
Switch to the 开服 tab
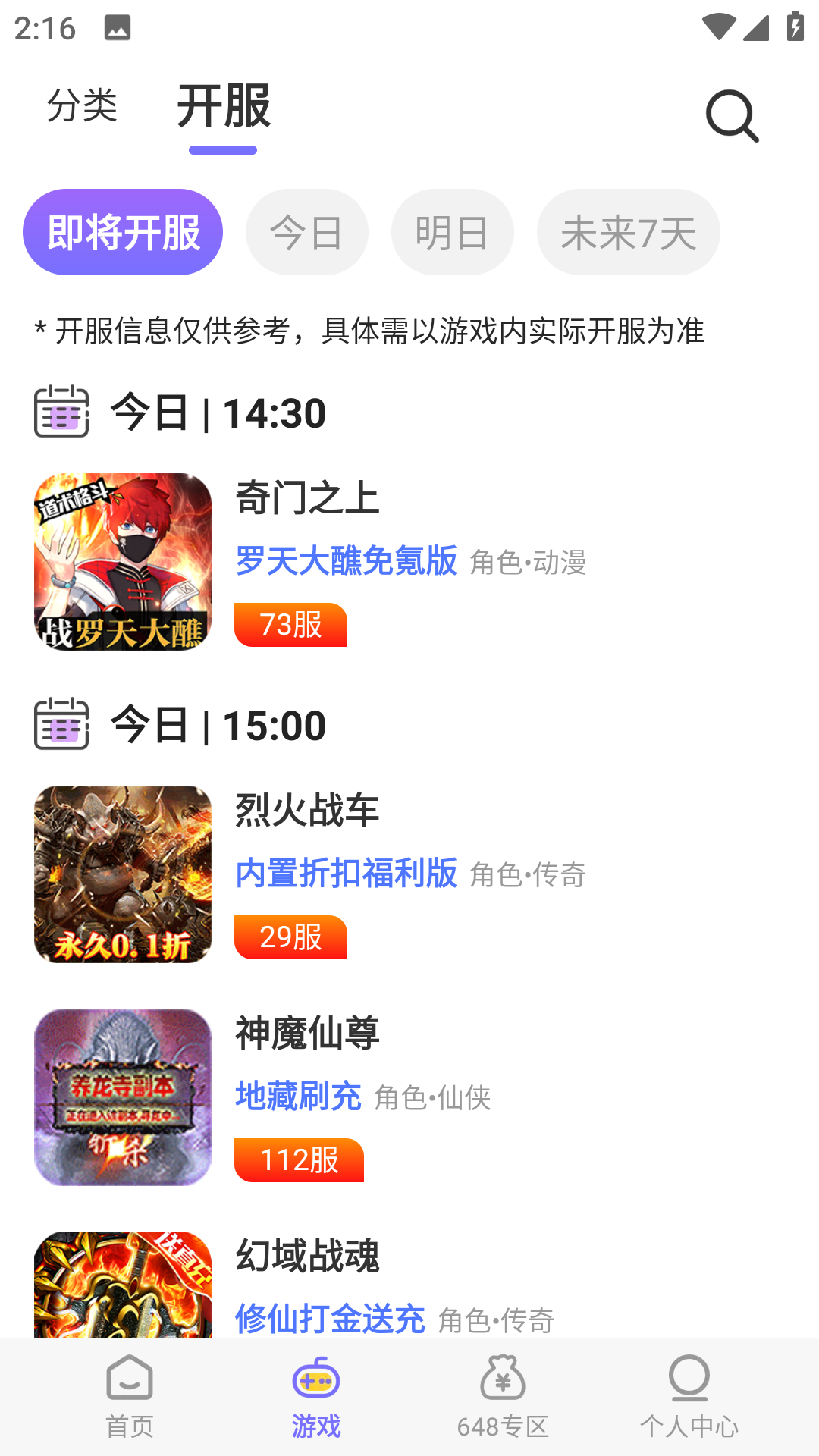click(224, 108)
